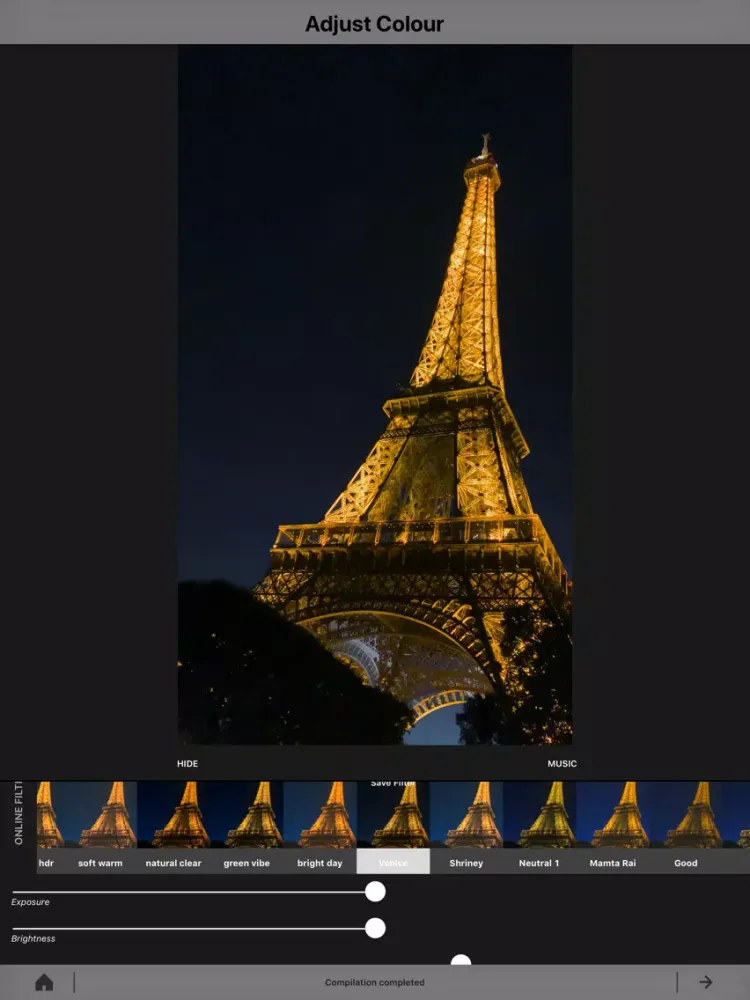
Task: Apply the bright day filter
Action: point(320,828)
